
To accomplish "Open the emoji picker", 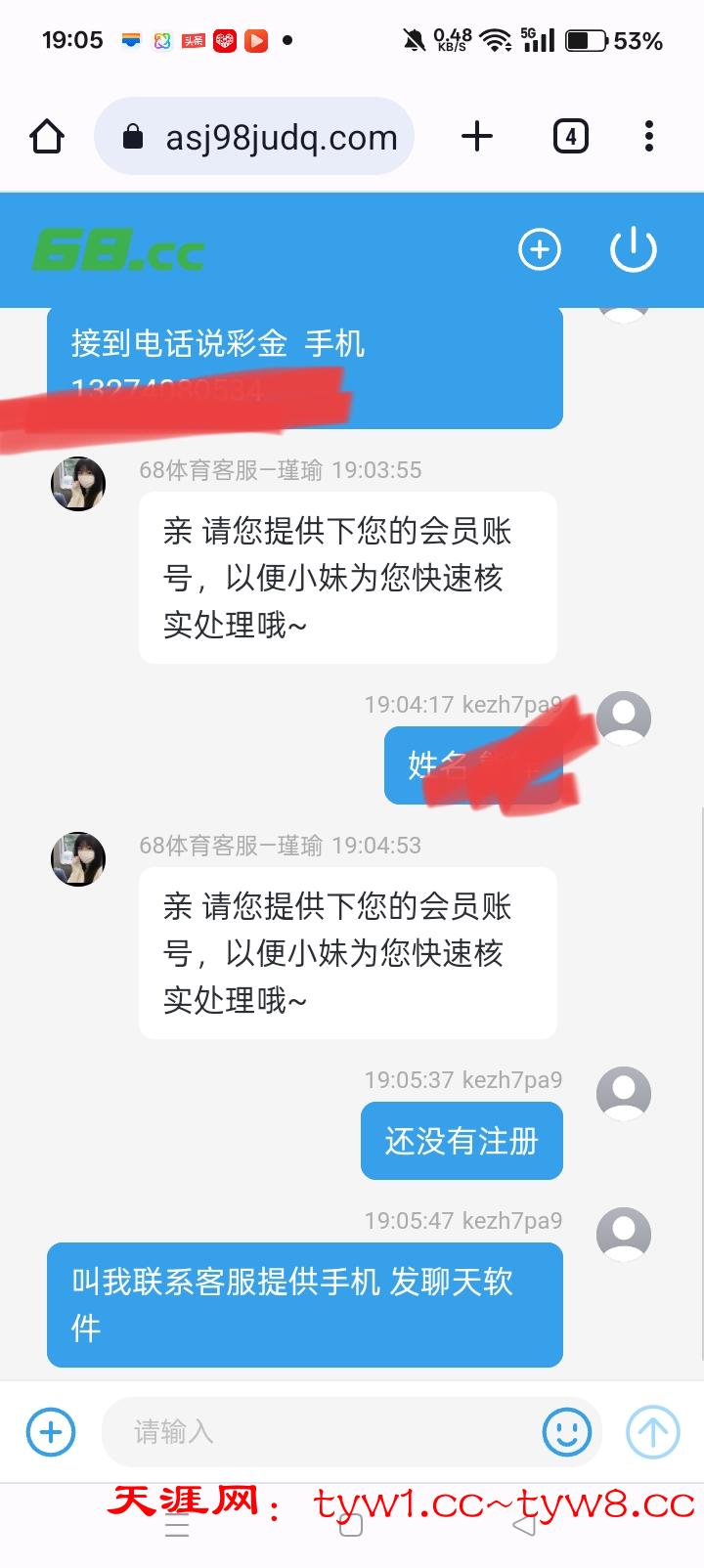I will (x=567, y=1433).
